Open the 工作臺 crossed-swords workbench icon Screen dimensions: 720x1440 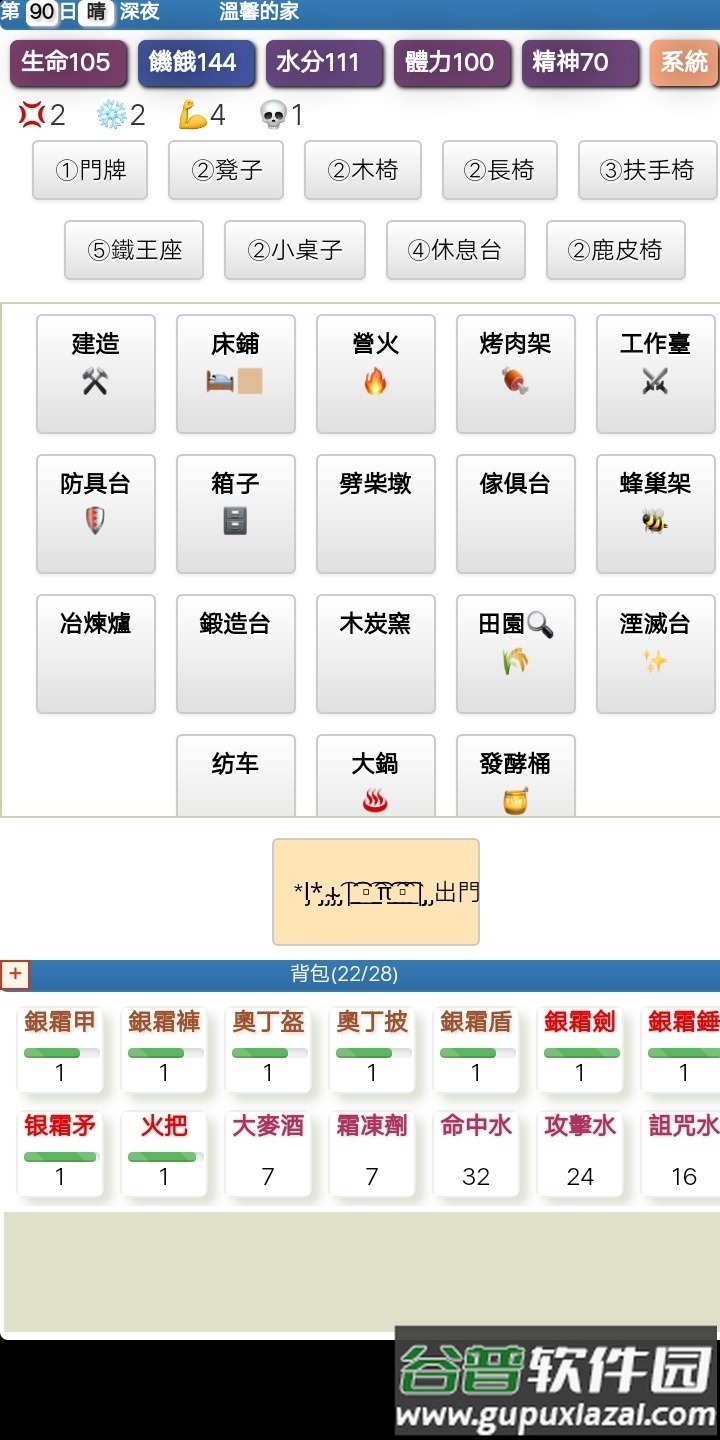coord(655,375)
